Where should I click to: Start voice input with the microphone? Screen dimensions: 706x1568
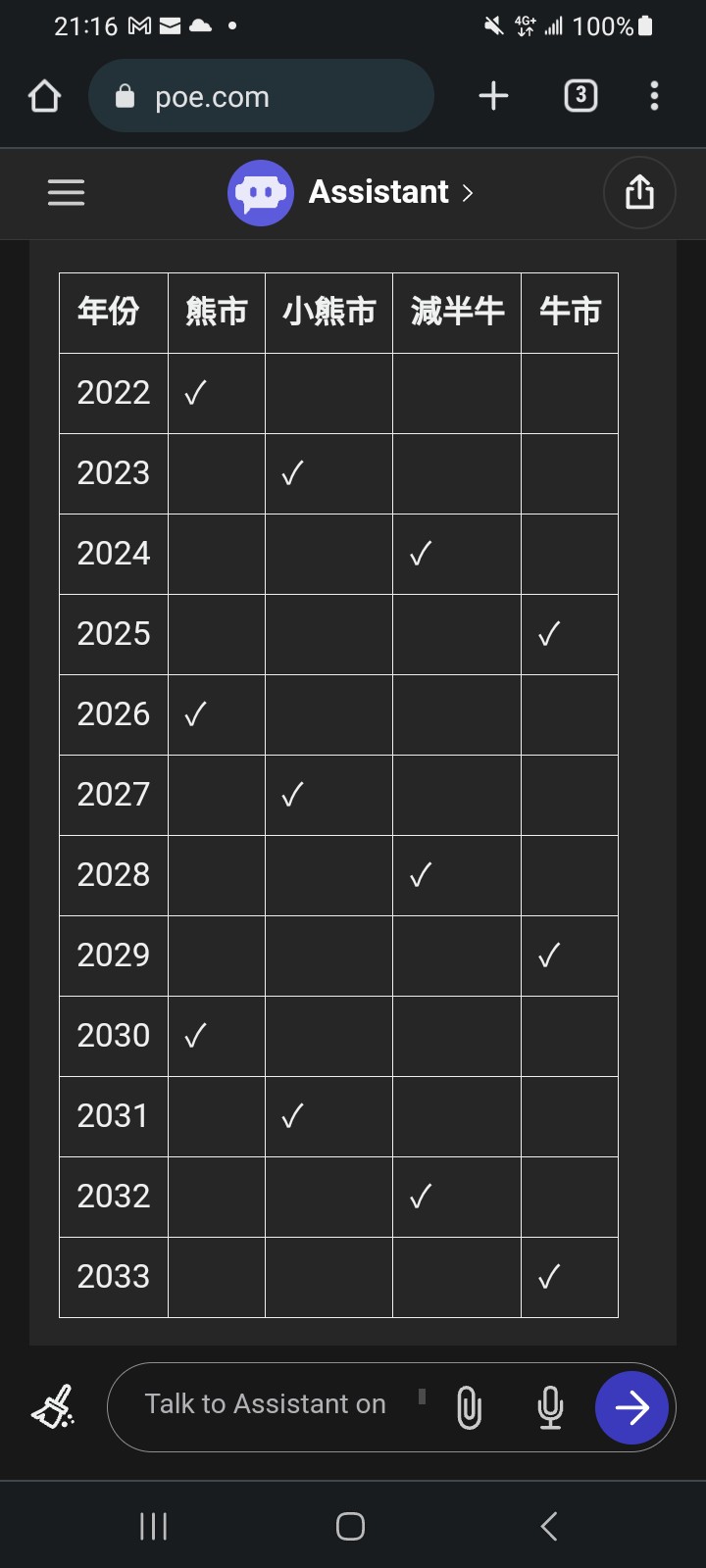[550, 1408]
